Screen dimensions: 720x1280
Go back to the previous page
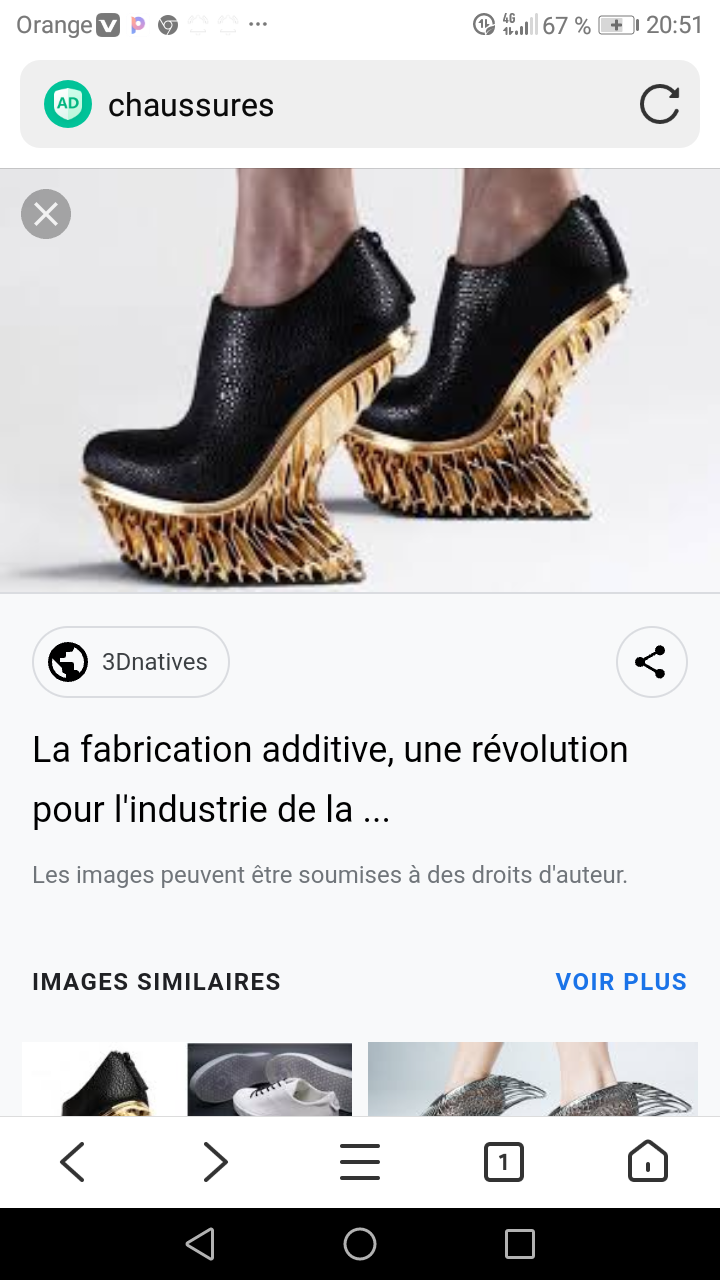coord(72,1162)
